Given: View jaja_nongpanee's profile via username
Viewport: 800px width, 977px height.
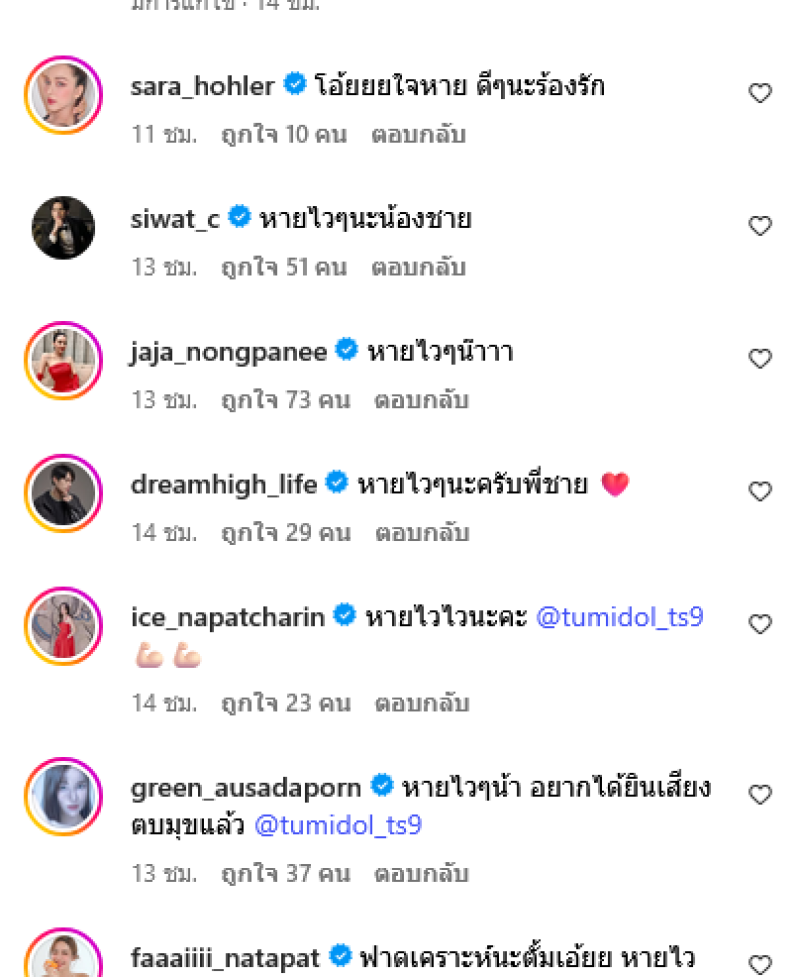Looking at the screenshot, I should pyautogui.click(x=229, y=352).
